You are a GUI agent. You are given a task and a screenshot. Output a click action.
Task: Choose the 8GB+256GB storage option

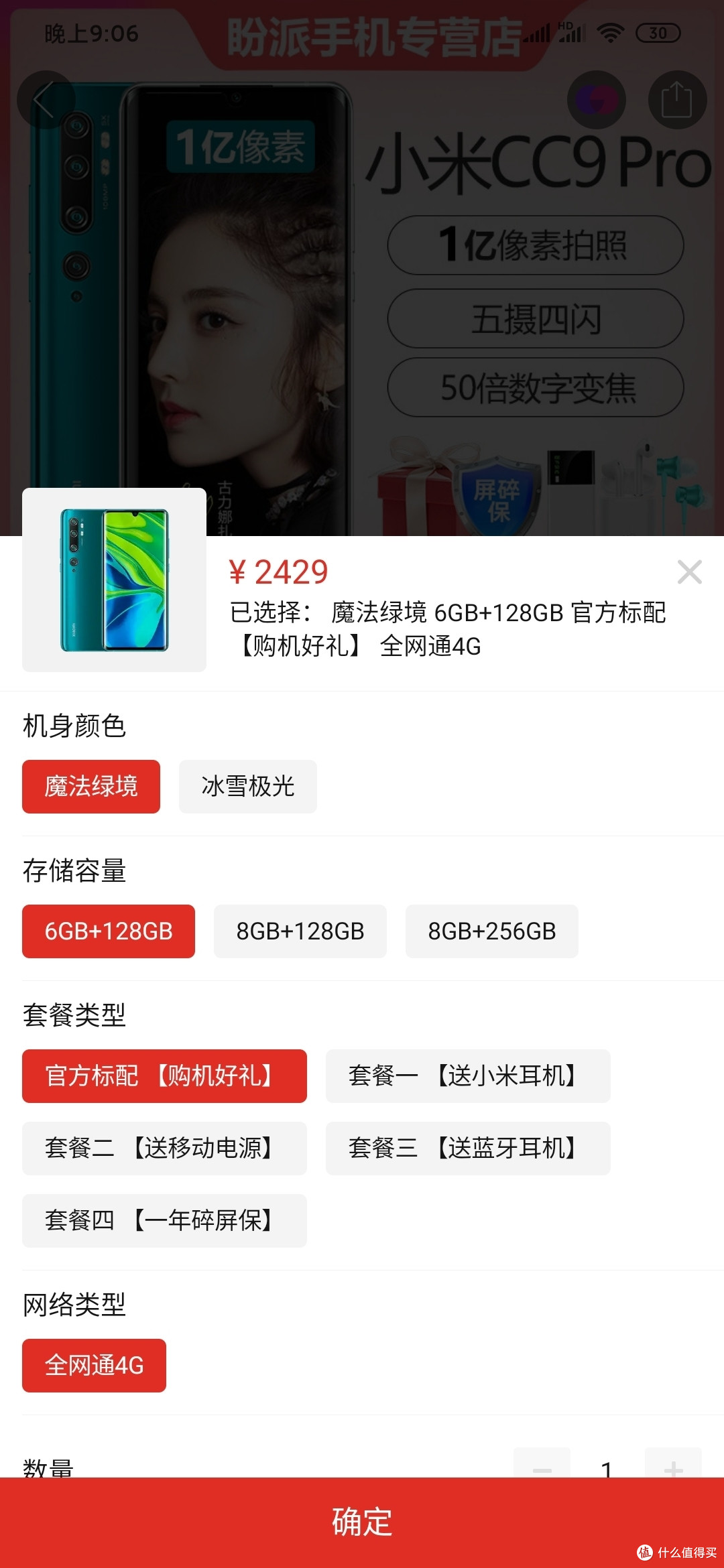coord(491,931)
